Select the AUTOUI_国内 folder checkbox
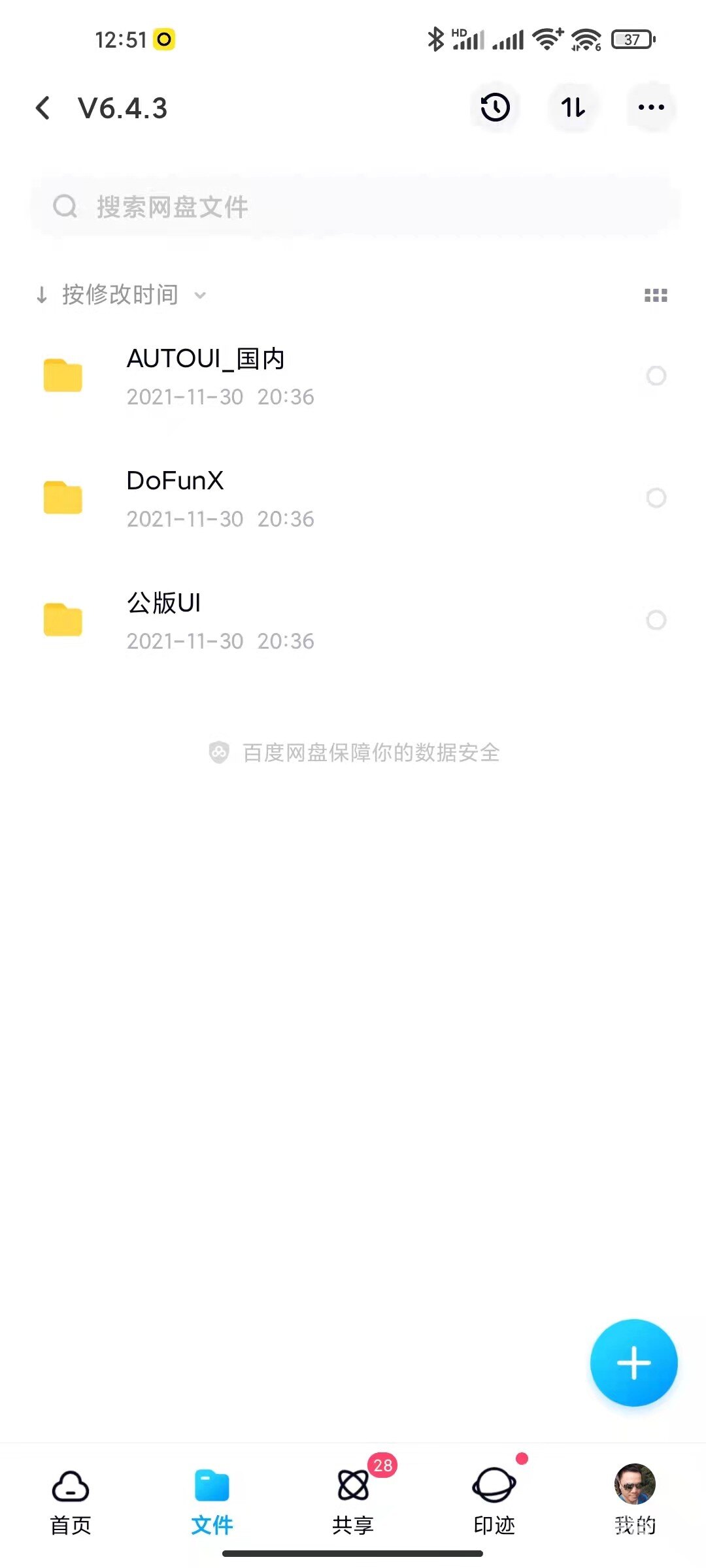This screenshot has height=1568, width=706. point(656,376)
